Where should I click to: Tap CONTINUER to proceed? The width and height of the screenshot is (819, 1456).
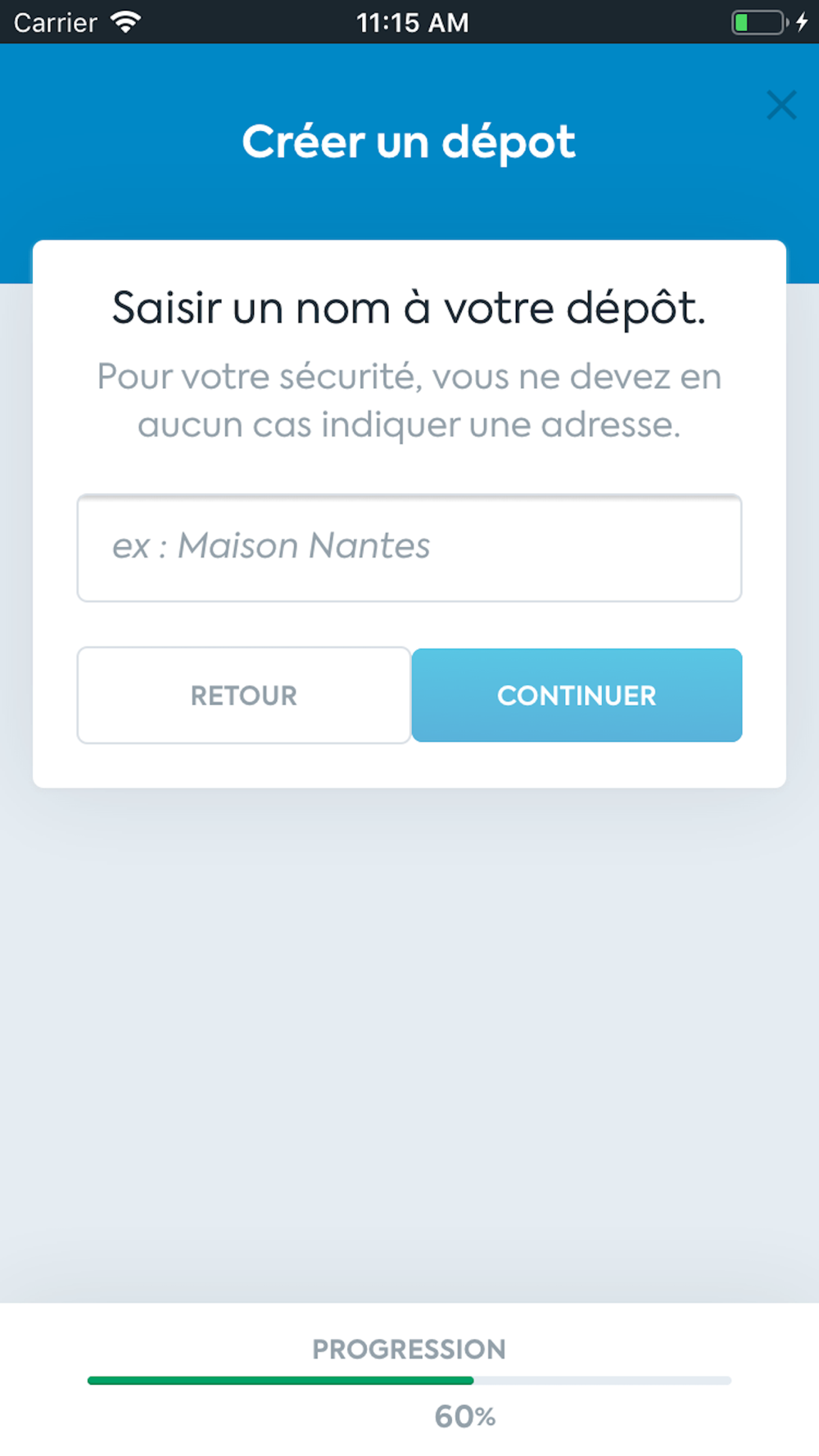(577, 695)
